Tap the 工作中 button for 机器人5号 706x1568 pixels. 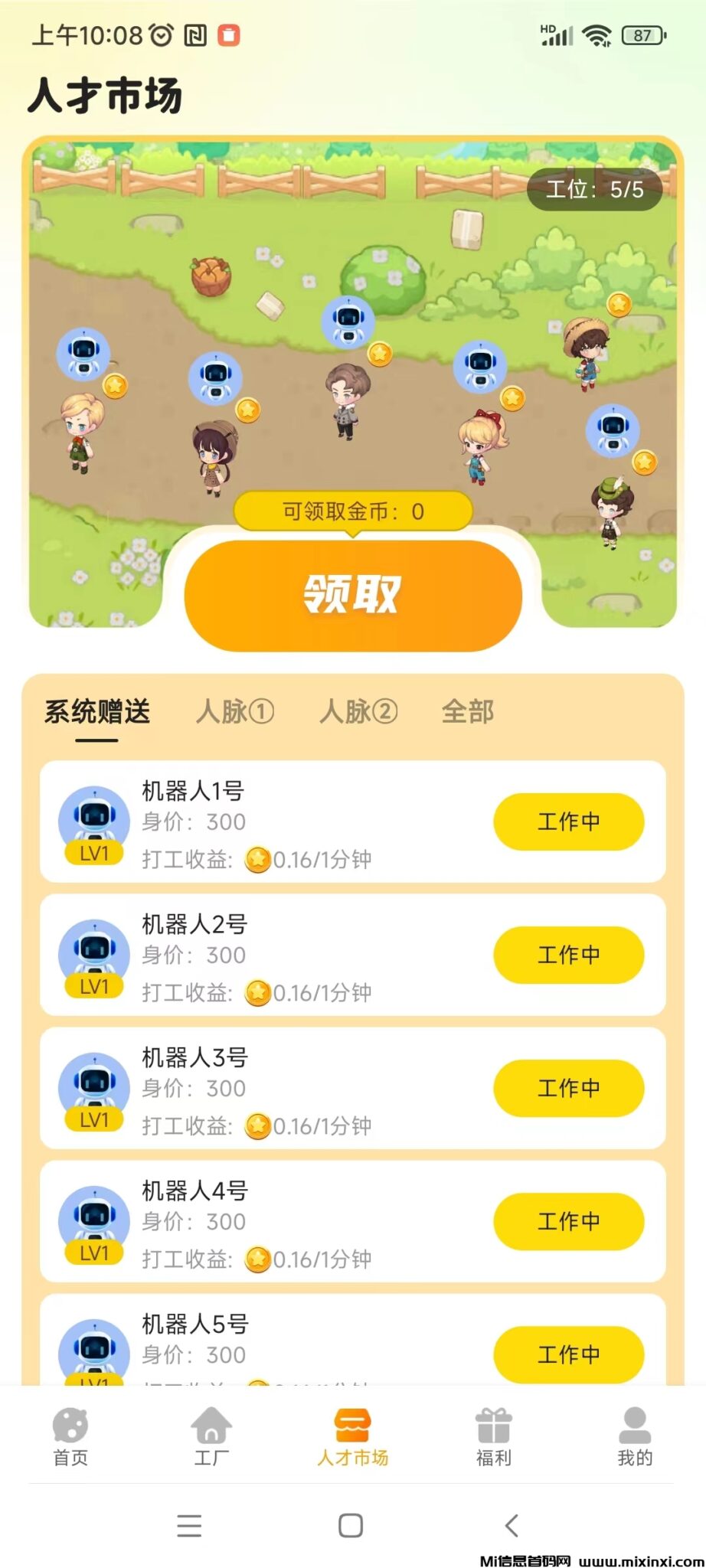click(x=568, y=1355)
